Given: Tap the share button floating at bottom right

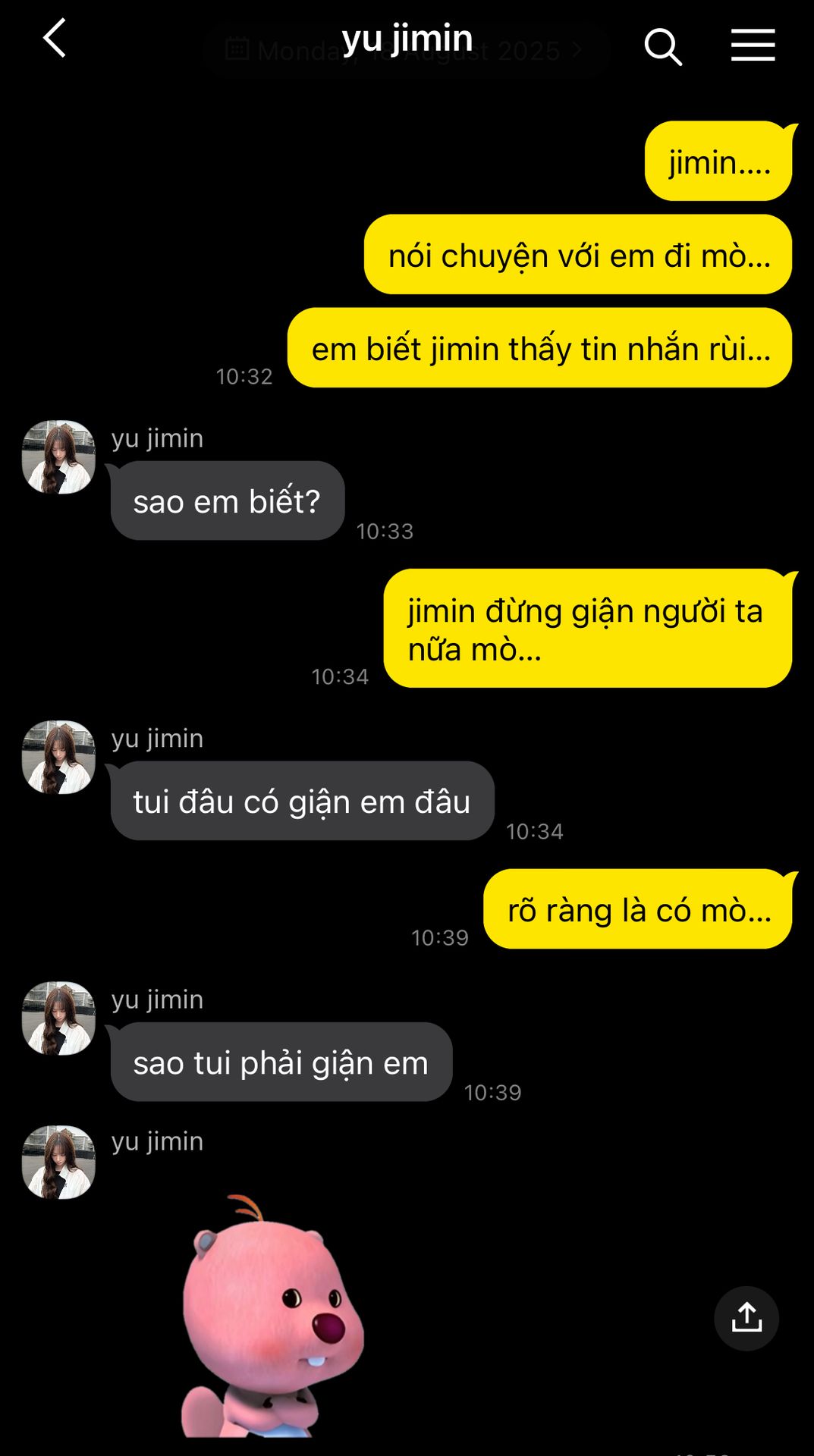Looking at the screenshot, I should (746, 1318).
